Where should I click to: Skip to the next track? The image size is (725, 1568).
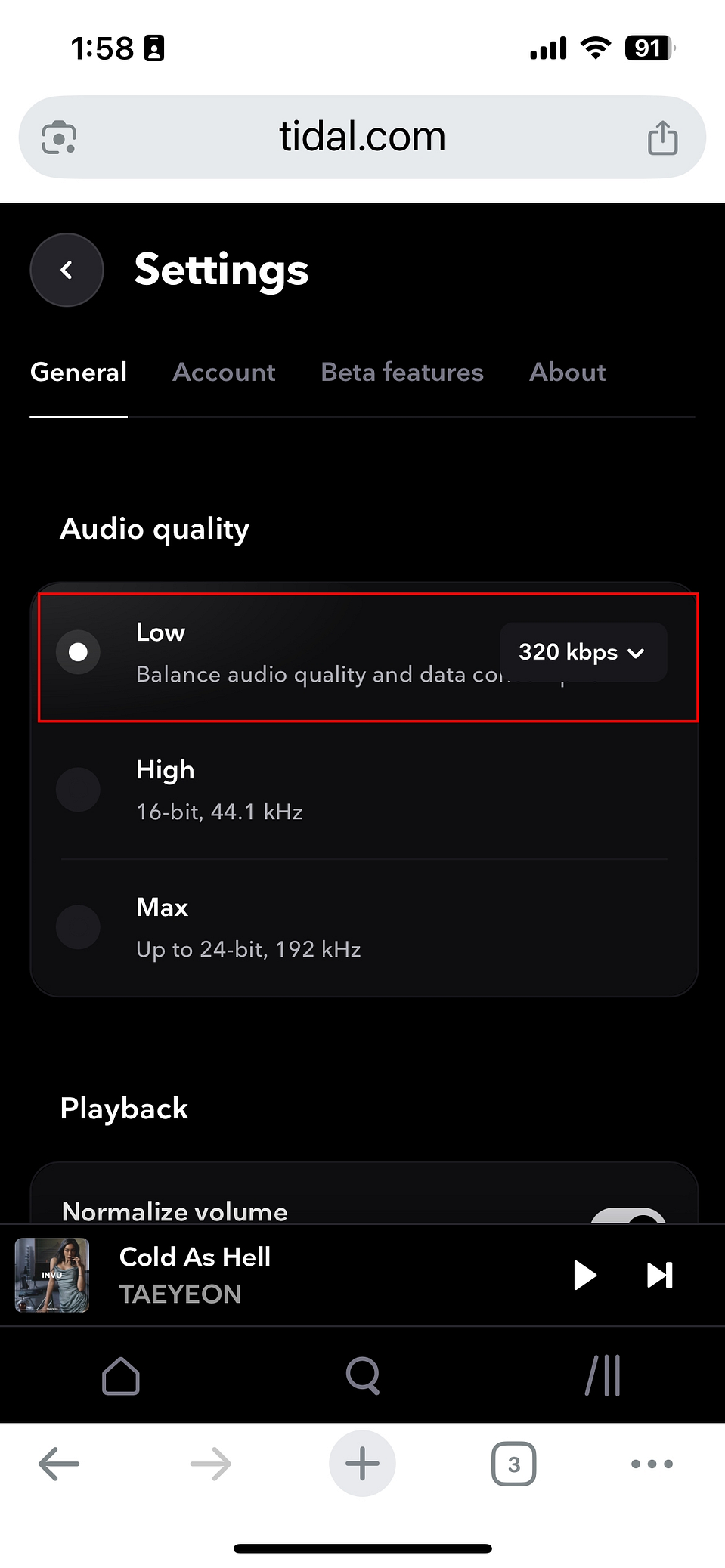[x=659, y=1276]
